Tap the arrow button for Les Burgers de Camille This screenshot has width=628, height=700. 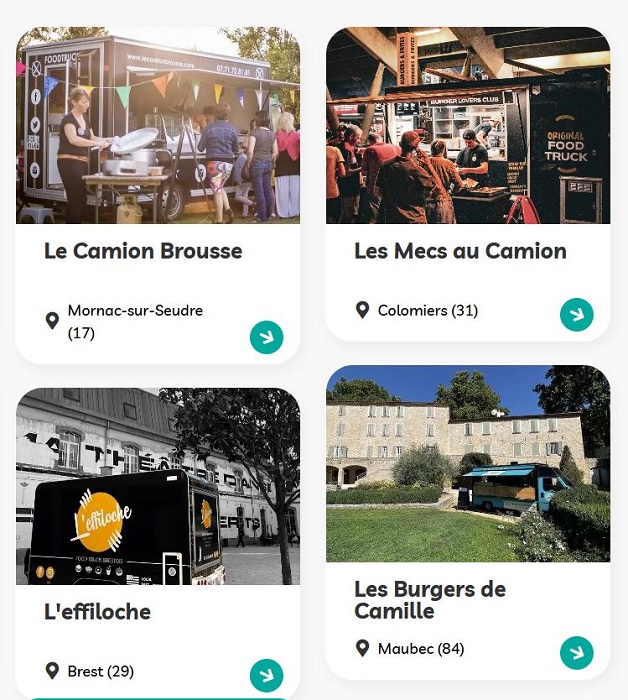coord(576,652)
